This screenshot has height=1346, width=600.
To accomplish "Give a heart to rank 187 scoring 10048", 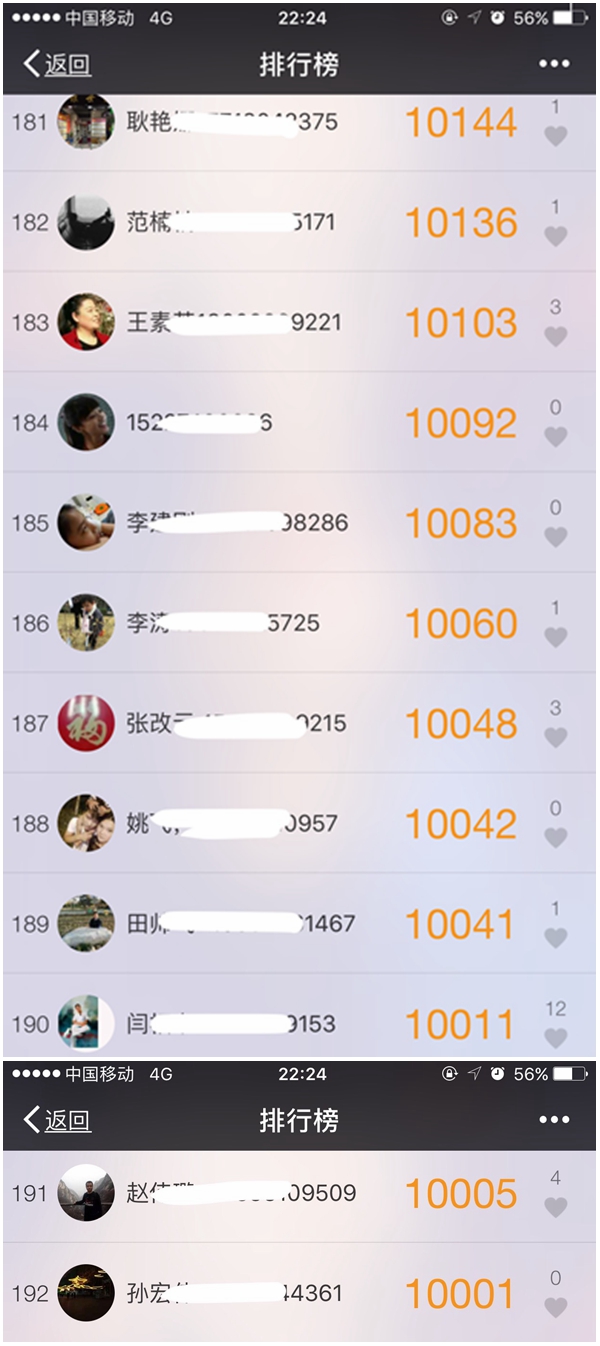I will (x=556, y=737).
